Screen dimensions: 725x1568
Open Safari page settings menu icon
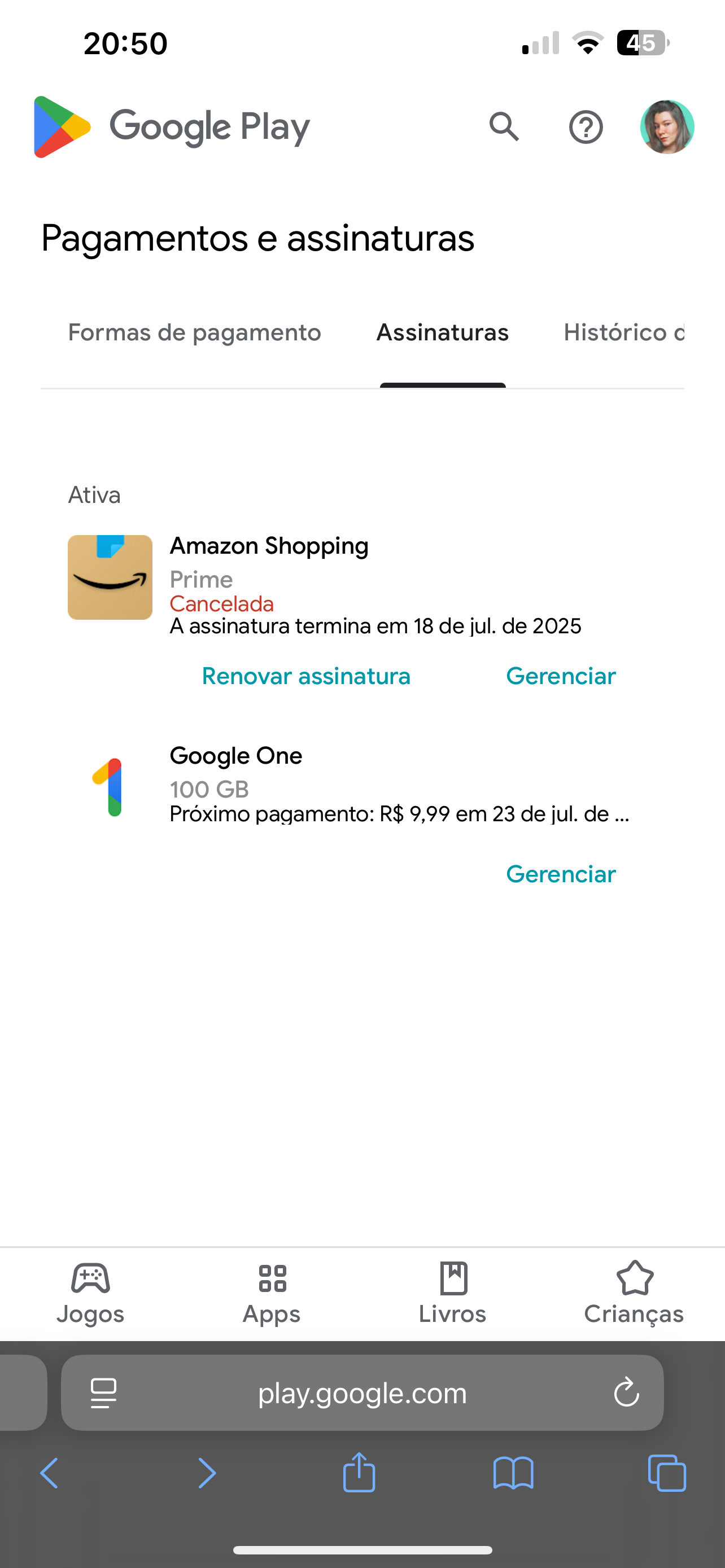[x=103, y=1392]
